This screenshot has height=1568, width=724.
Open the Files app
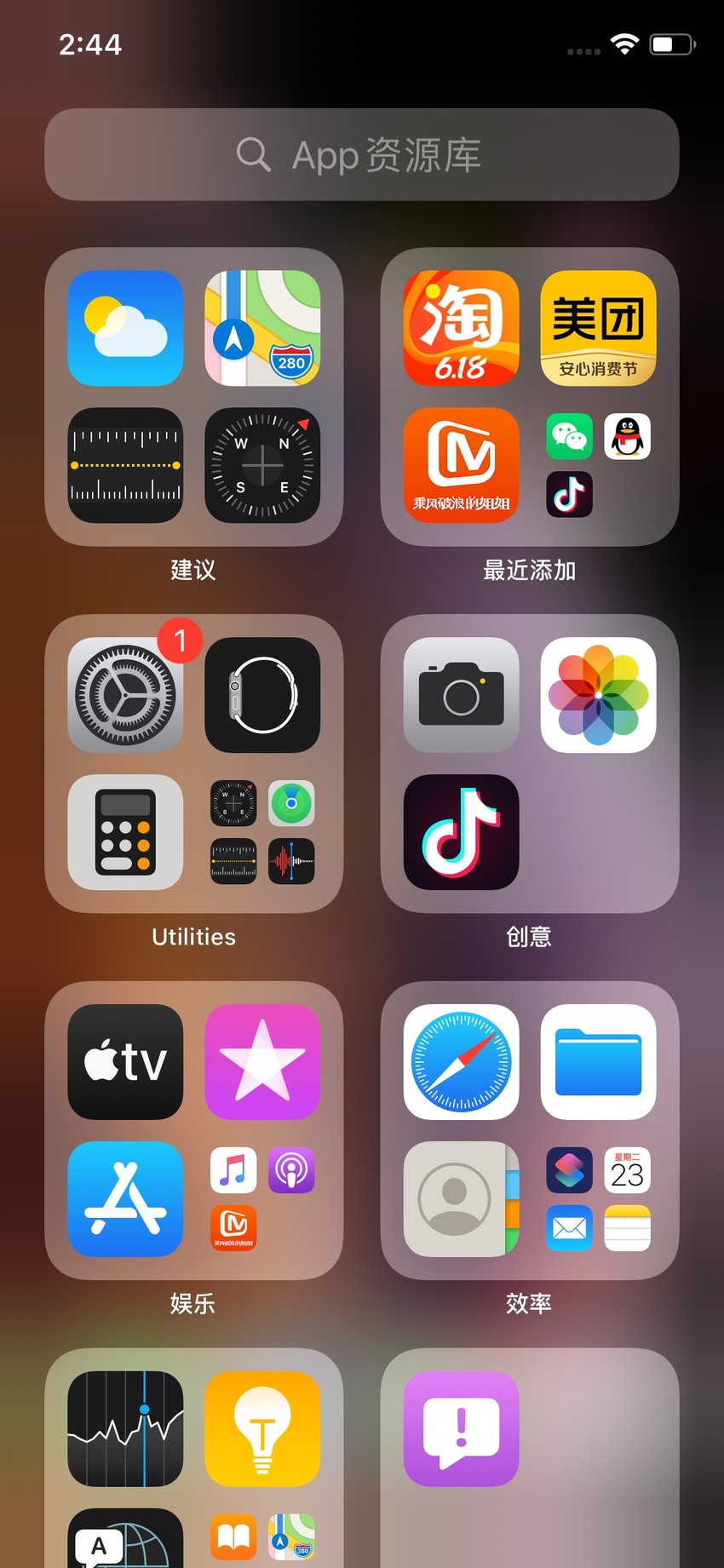[598, 1062]
